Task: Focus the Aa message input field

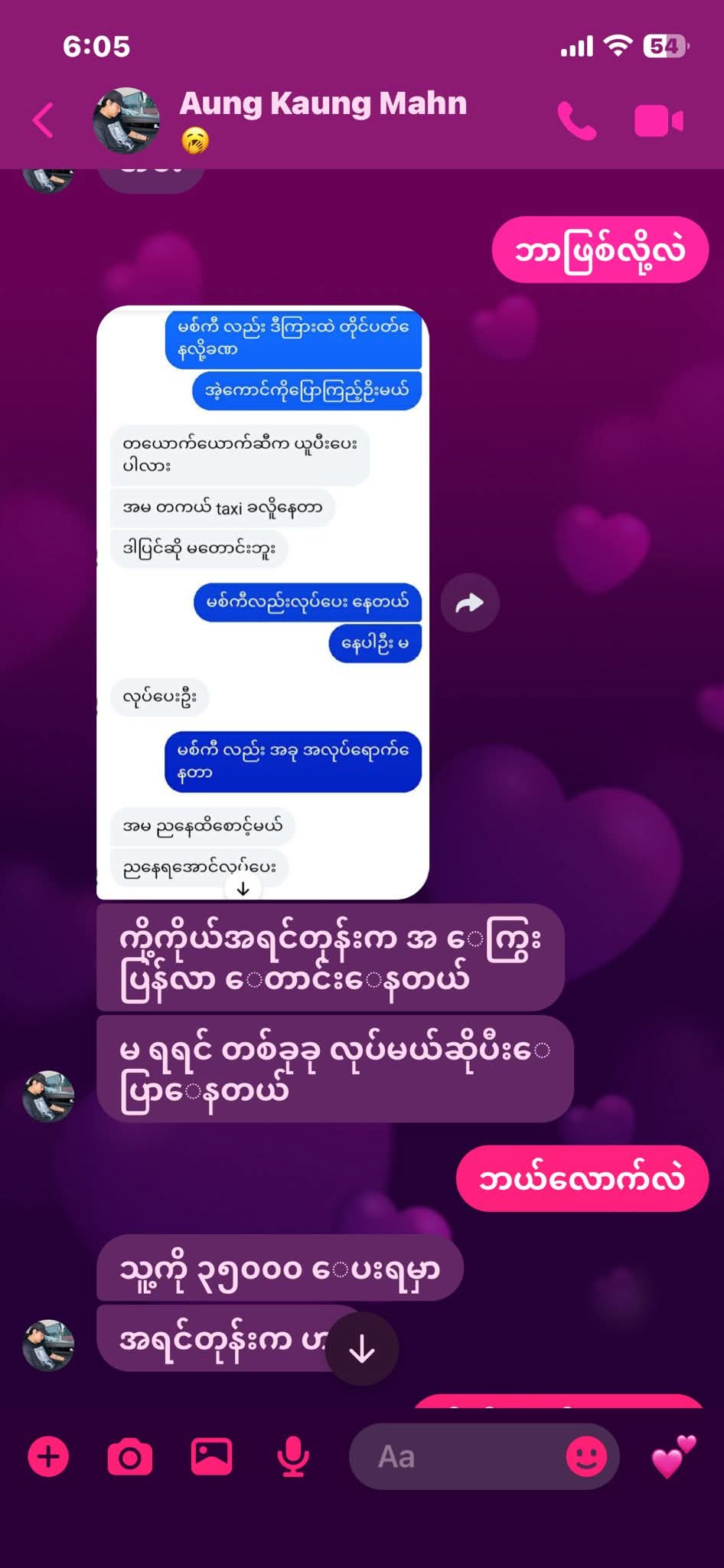Action: 459,1456
